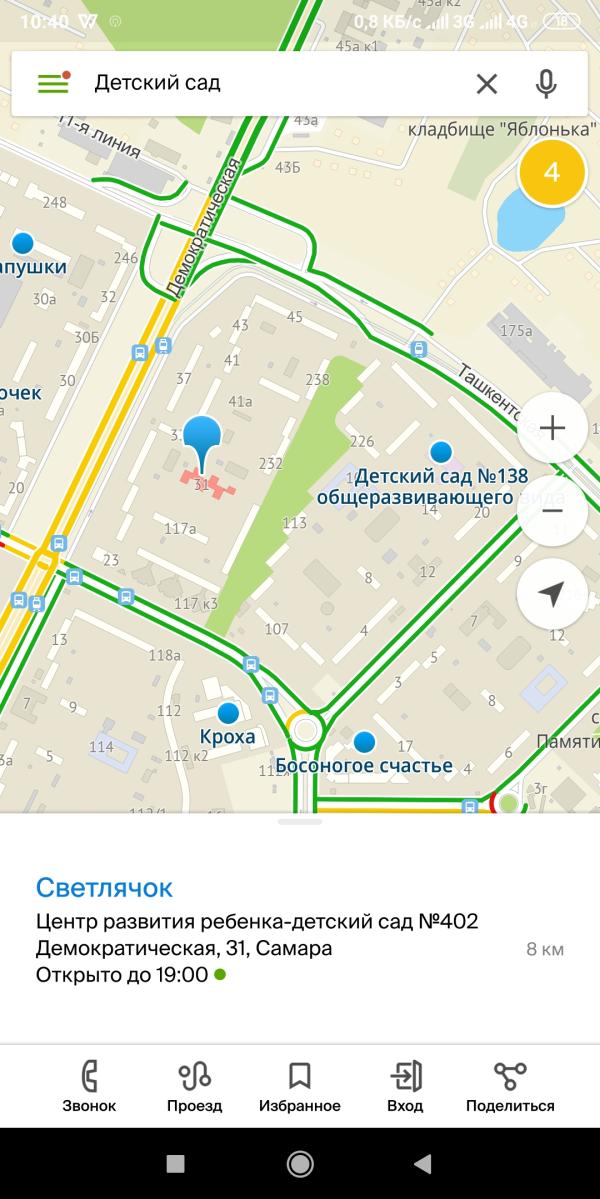Screen dimensions: 600x1199
Task: Call via the Звонок button
Action: (89, 1087)
